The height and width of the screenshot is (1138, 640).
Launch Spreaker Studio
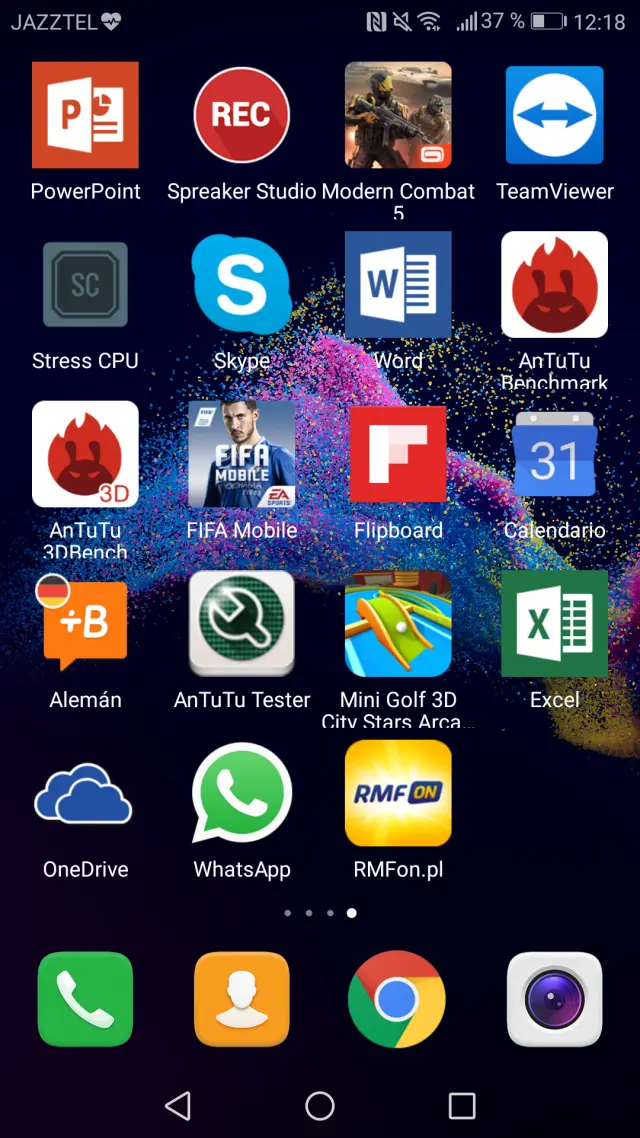coord(241,116)
